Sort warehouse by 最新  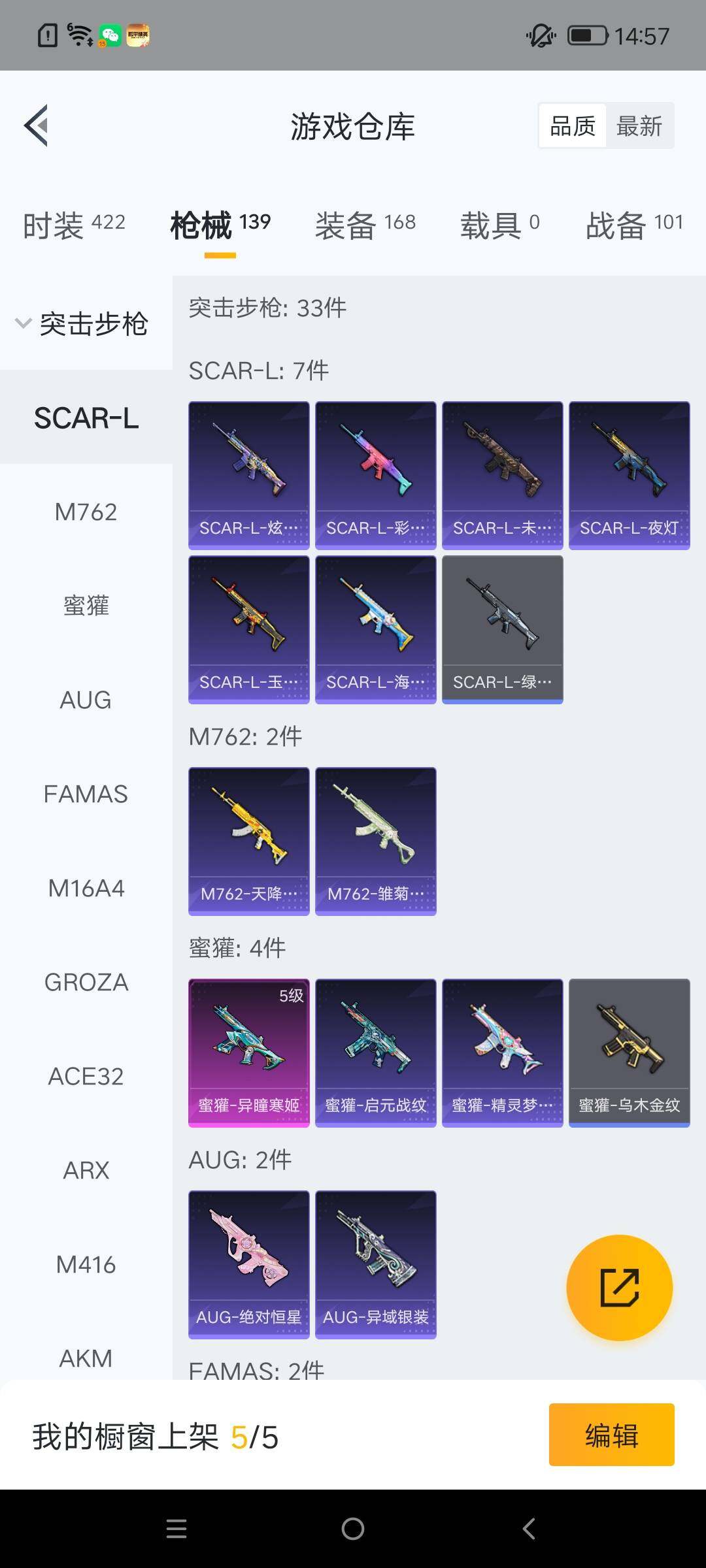pyautogui.click(x=639, y=125)
